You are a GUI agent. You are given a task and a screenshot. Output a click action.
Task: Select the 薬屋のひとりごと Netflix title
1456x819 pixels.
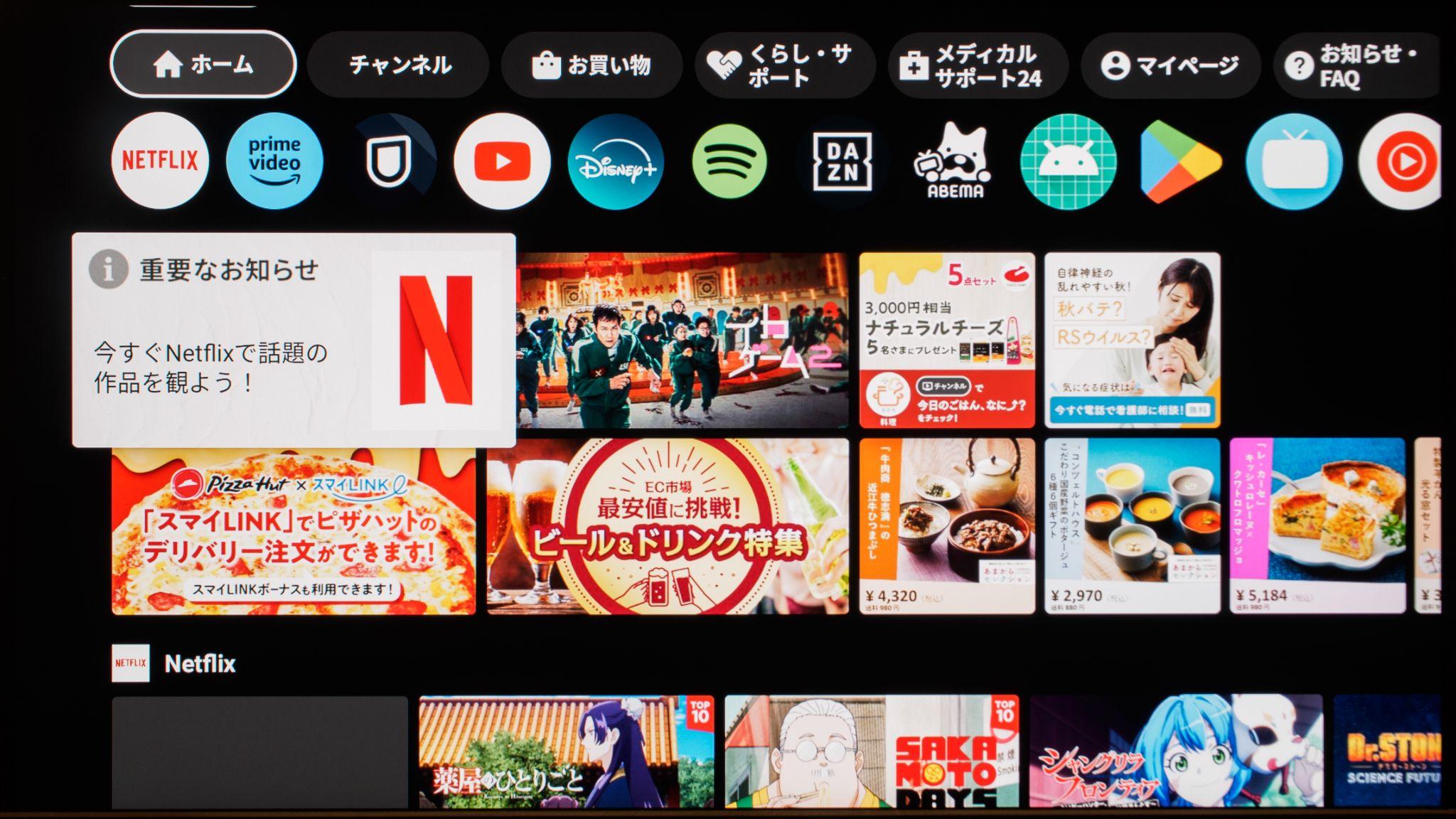point(566,751)
